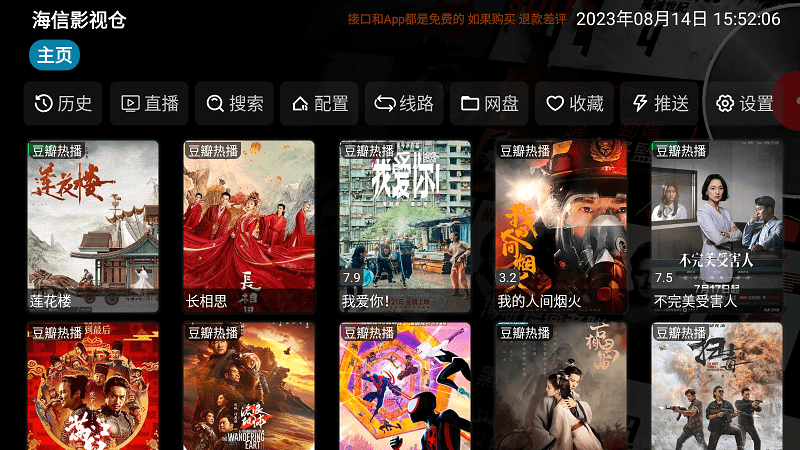Open 直播 live streaming

(x=149, y=103)
